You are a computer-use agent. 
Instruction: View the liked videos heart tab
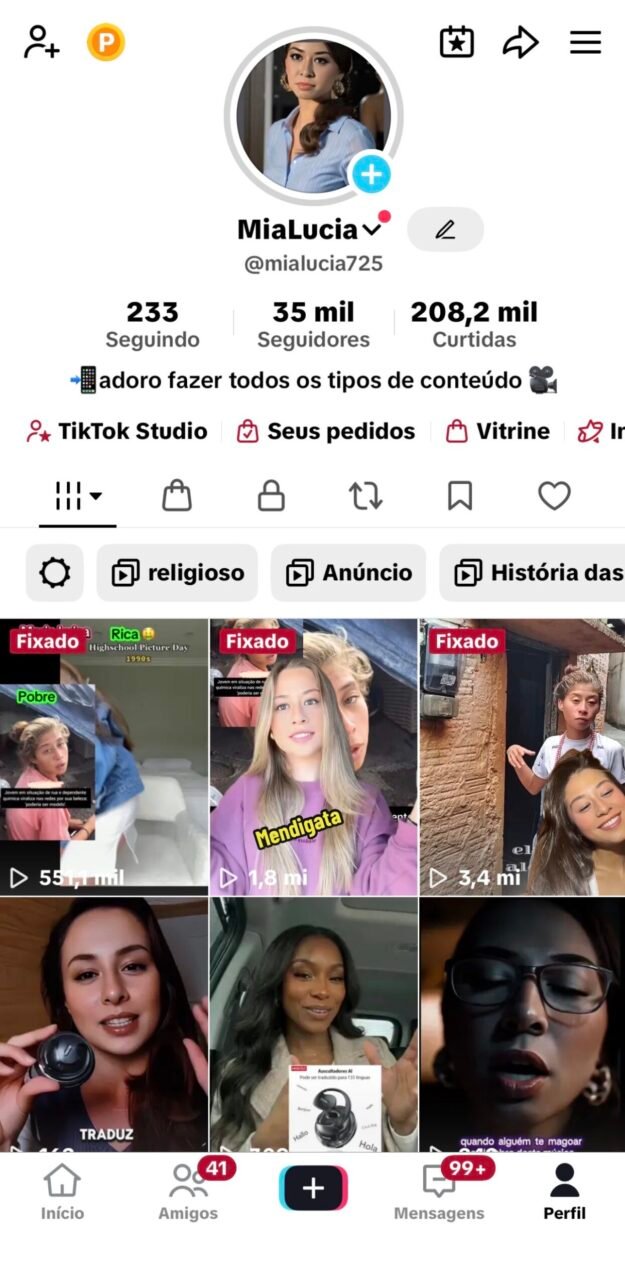(554, 495)
